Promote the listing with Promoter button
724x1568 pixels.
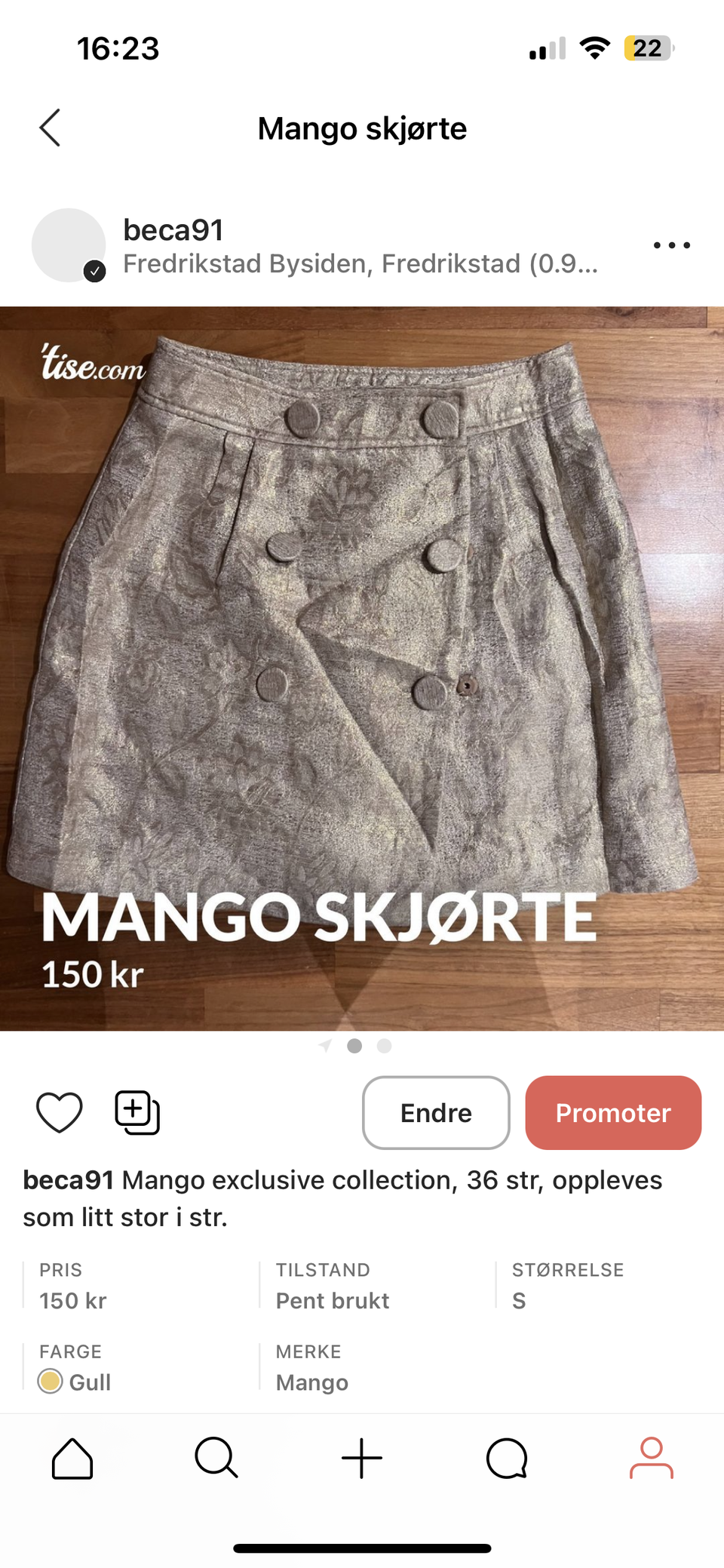[613, 1112]
